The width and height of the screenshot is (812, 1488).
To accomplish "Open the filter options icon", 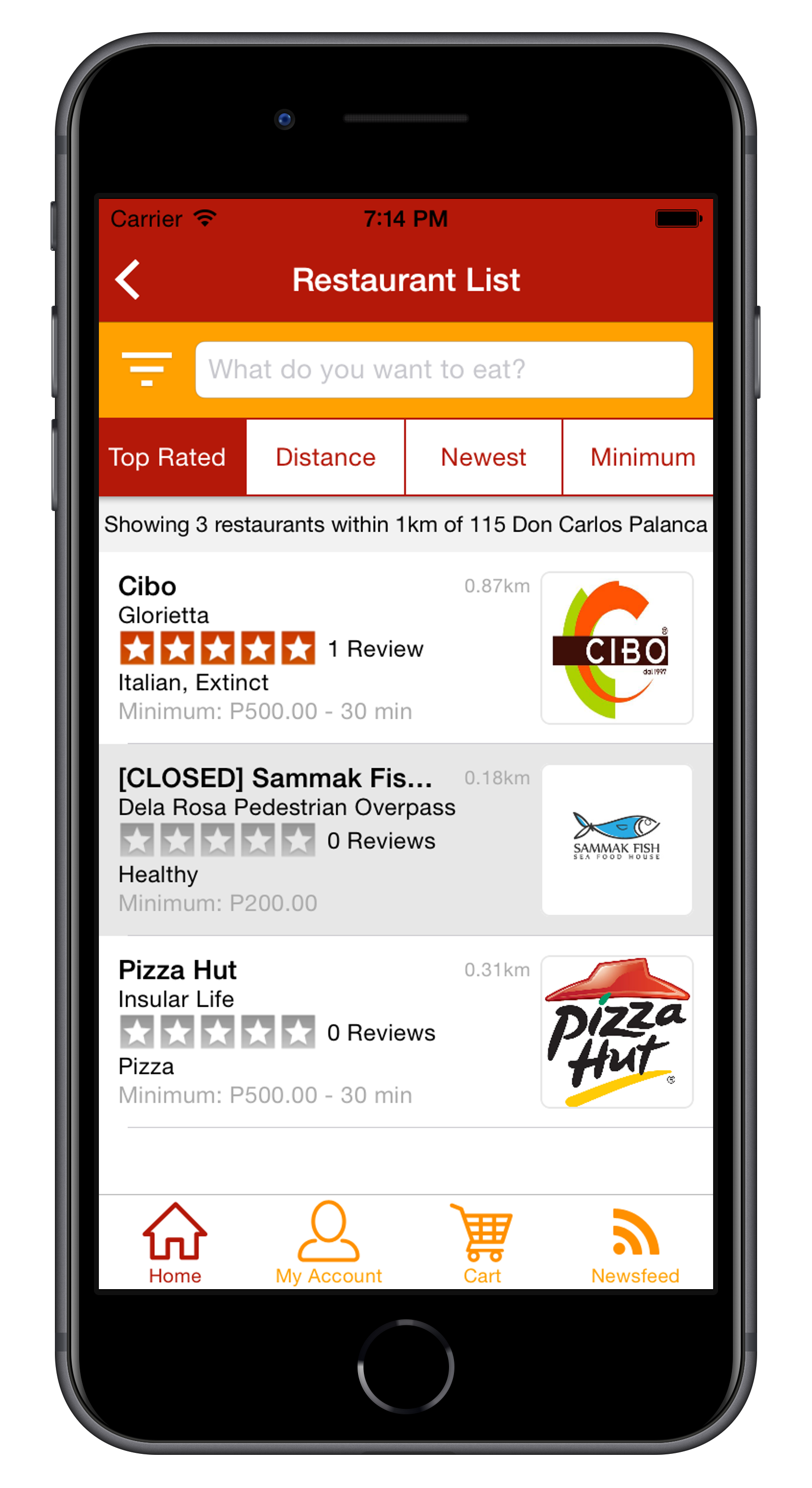I will [147, 369].
